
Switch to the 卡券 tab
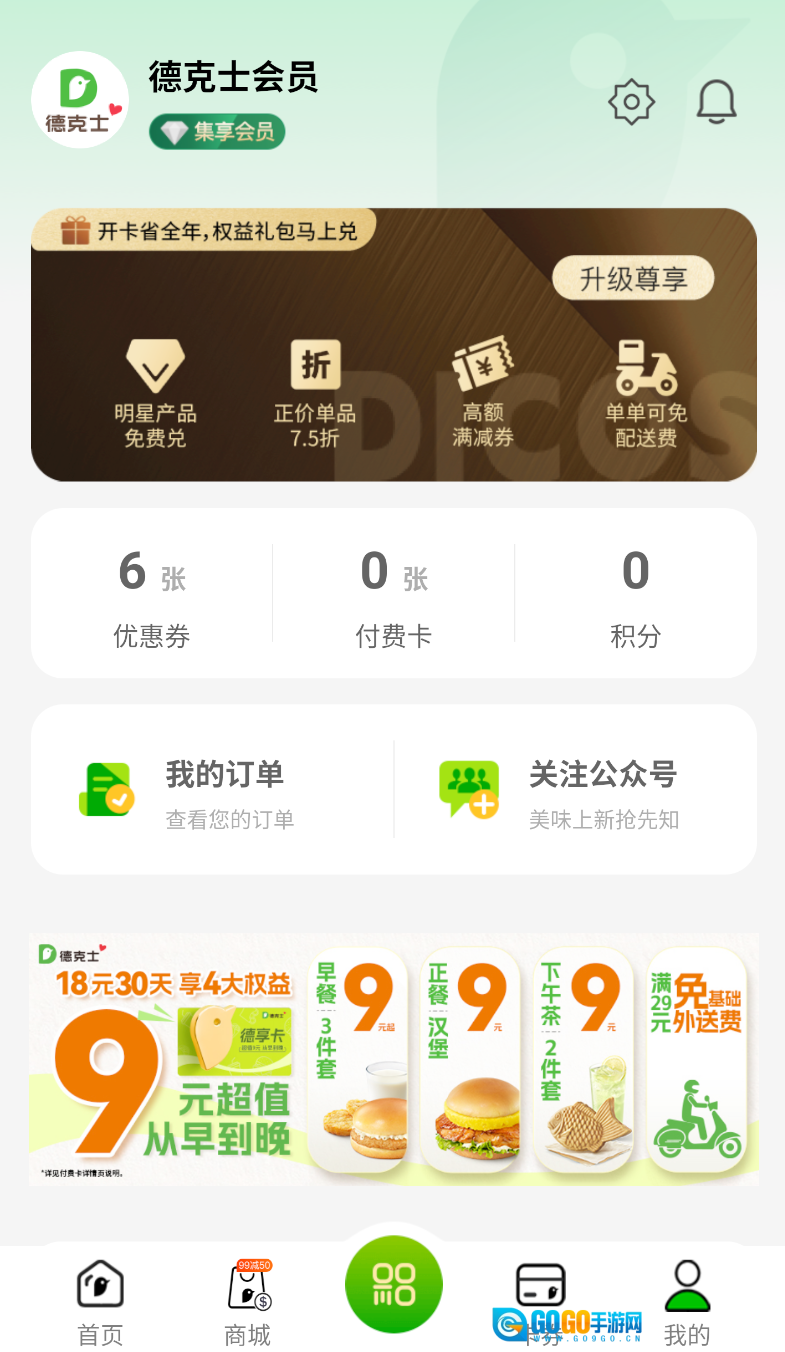pyautogui.click(x=541, y=1302)
